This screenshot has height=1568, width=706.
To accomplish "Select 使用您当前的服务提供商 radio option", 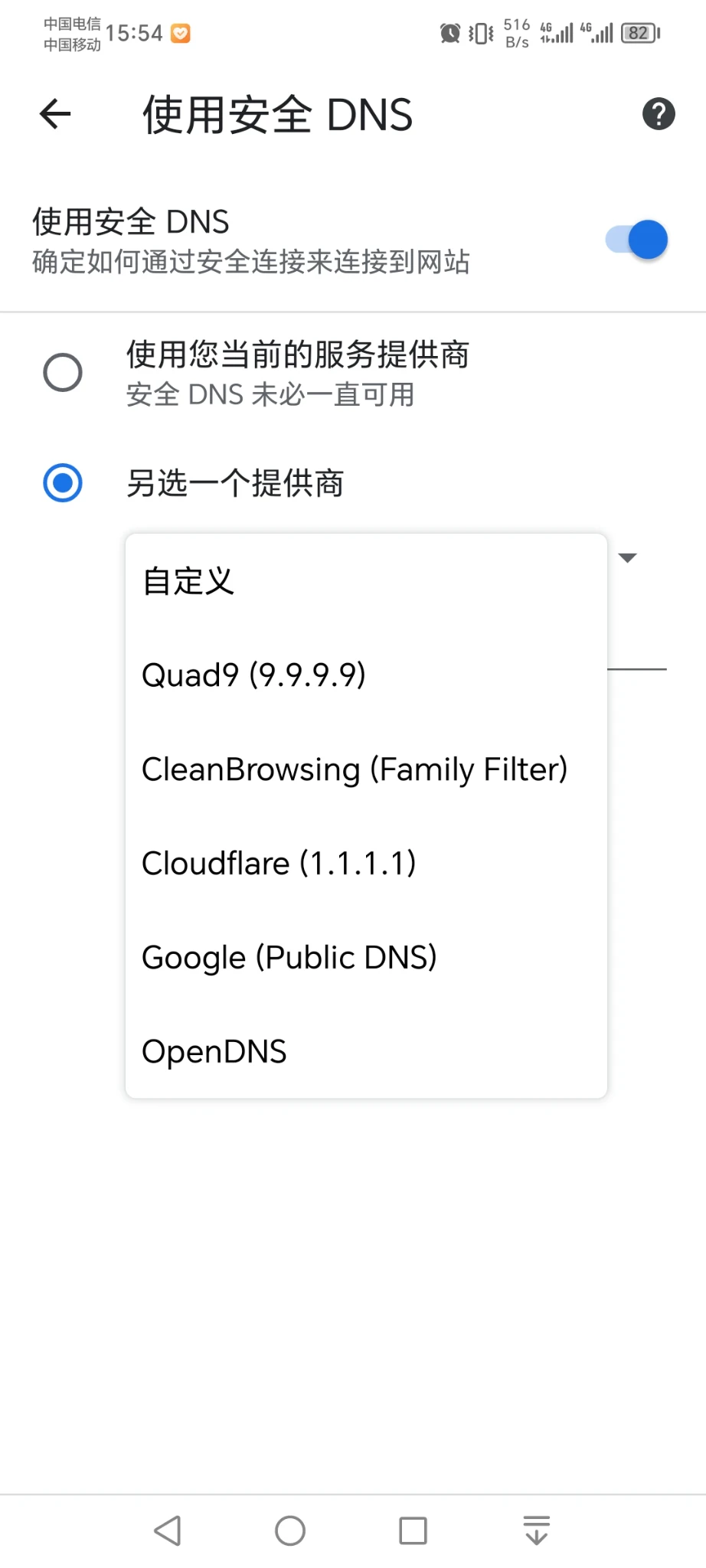I will click(x=63, y=373).
